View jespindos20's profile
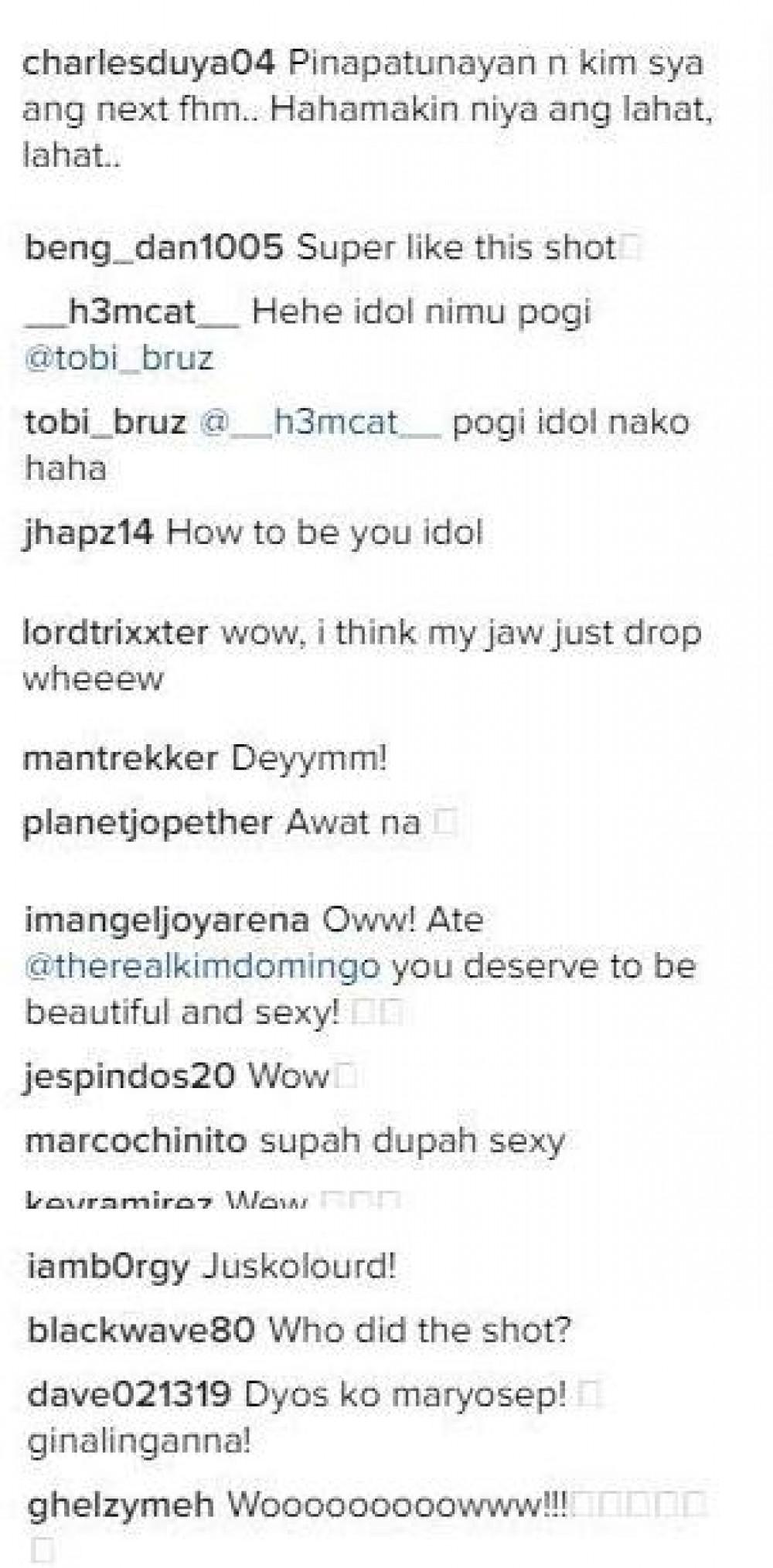This screenshot has width=773, height=1568. click(x=129, y=1076)
